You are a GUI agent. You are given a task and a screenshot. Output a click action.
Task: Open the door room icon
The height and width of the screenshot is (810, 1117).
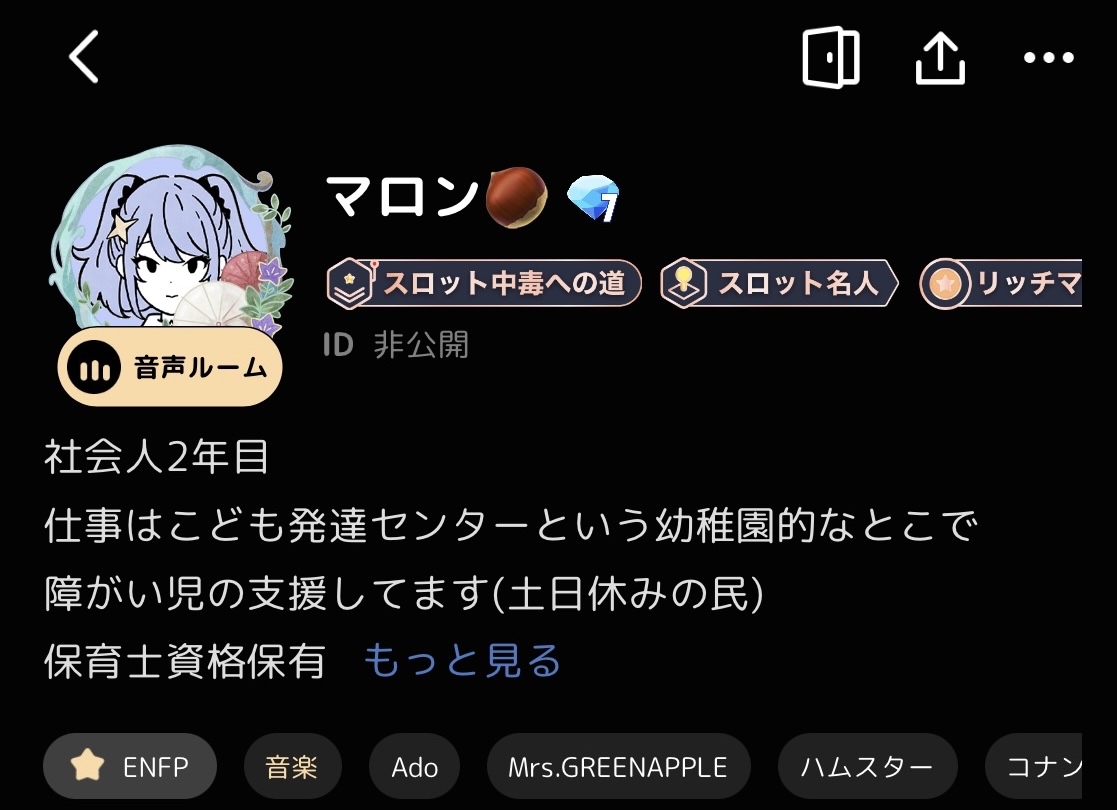click(831, 57)
